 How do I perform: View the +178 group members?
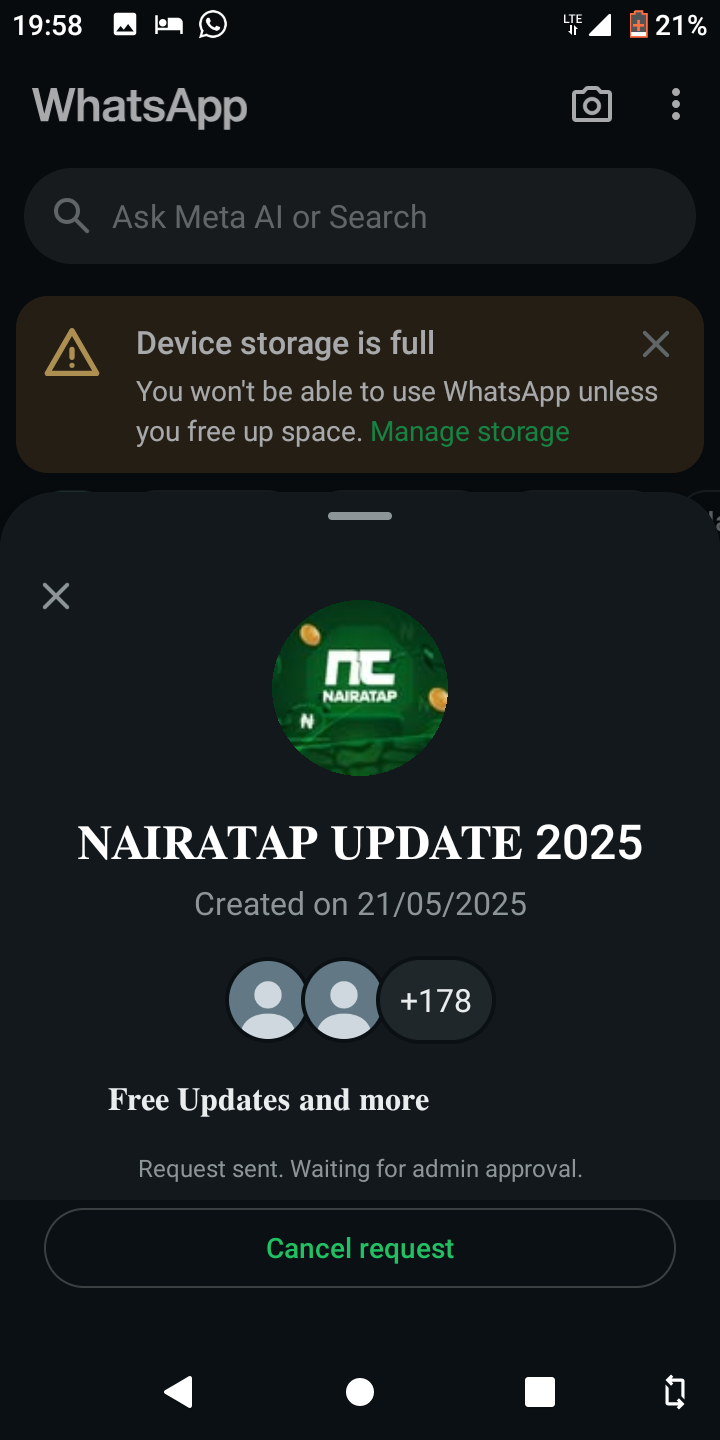(x=435, y=1001)
